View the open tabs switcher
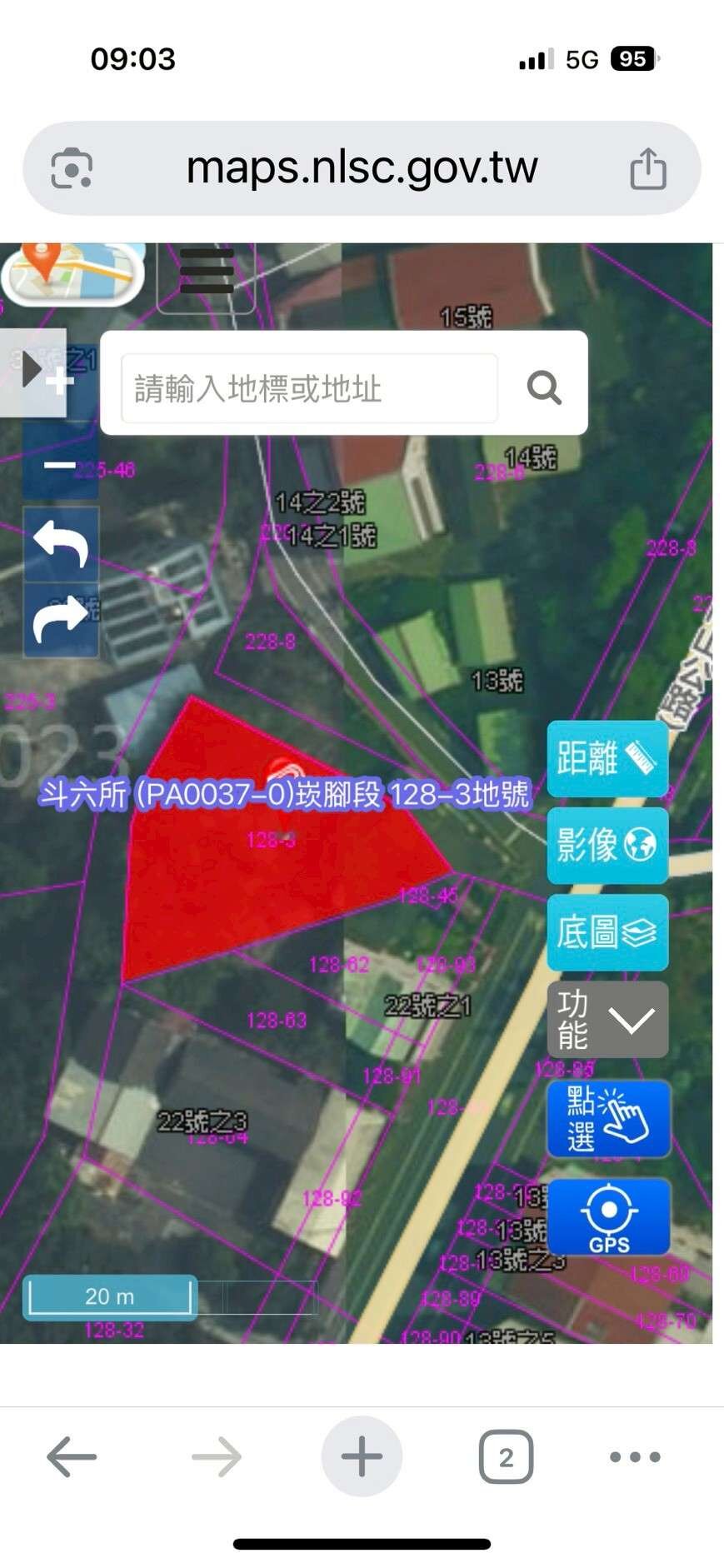 point(506,1456)
